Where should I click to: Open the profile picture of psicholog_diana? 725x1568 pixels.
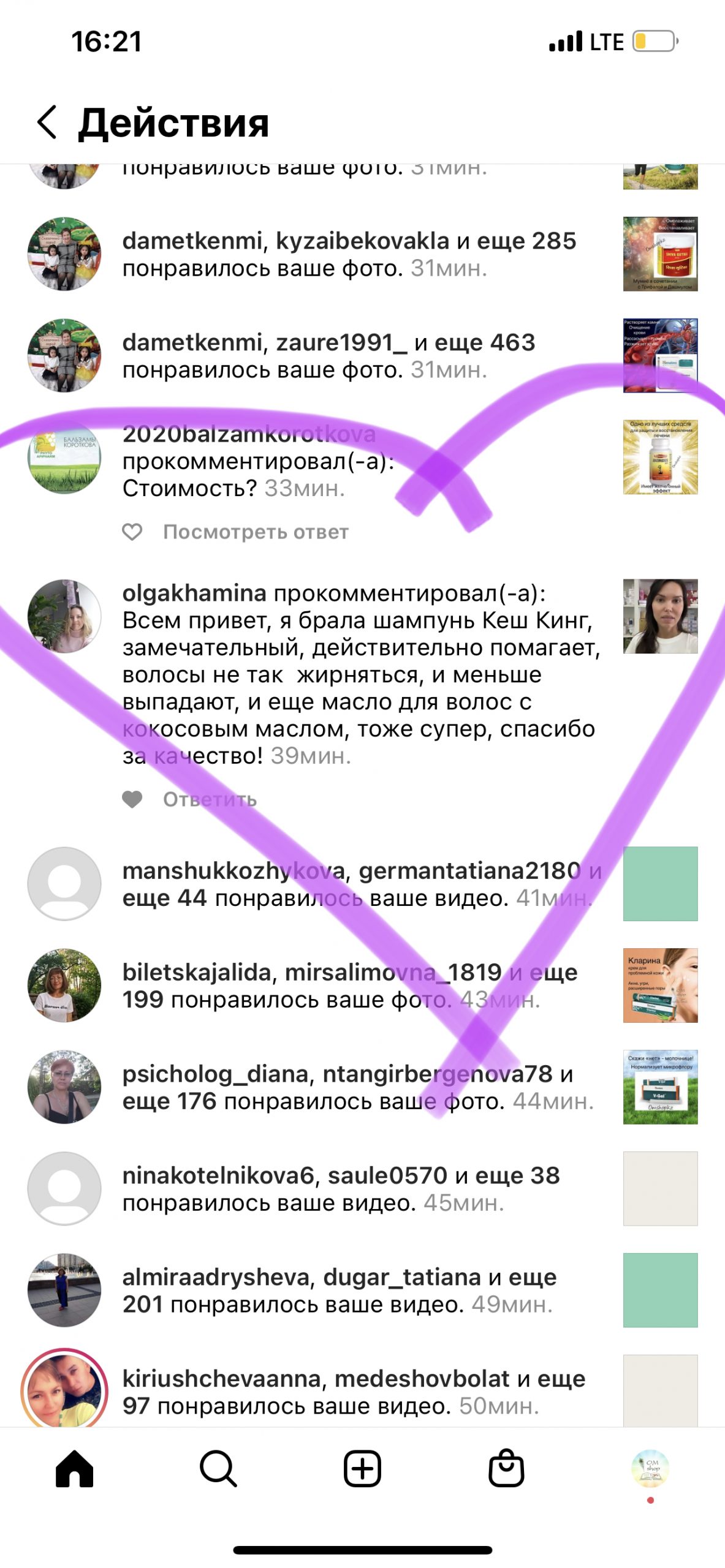point(64,1087)
